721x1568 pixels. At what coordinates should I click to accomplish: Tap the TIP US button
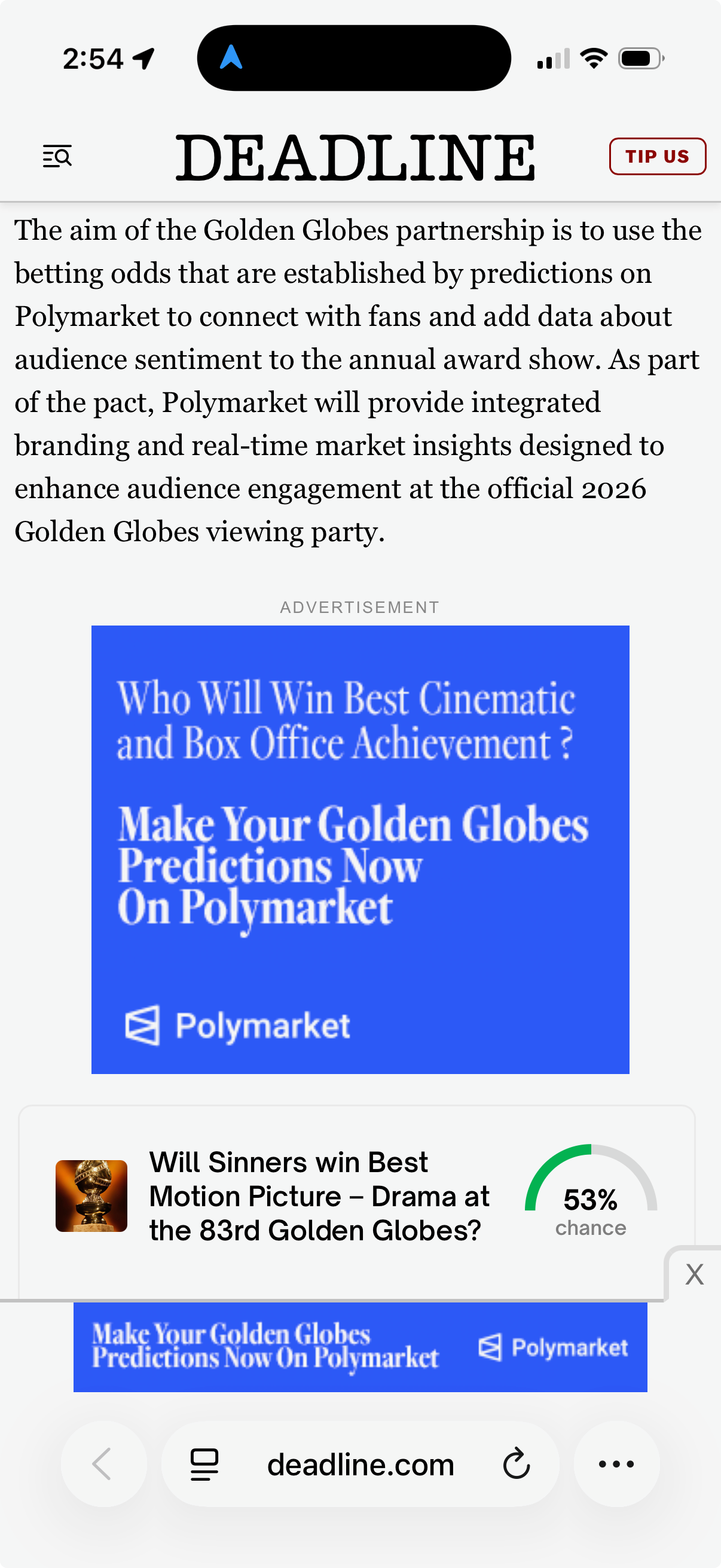pyautogui.click(x=657, y=157)
